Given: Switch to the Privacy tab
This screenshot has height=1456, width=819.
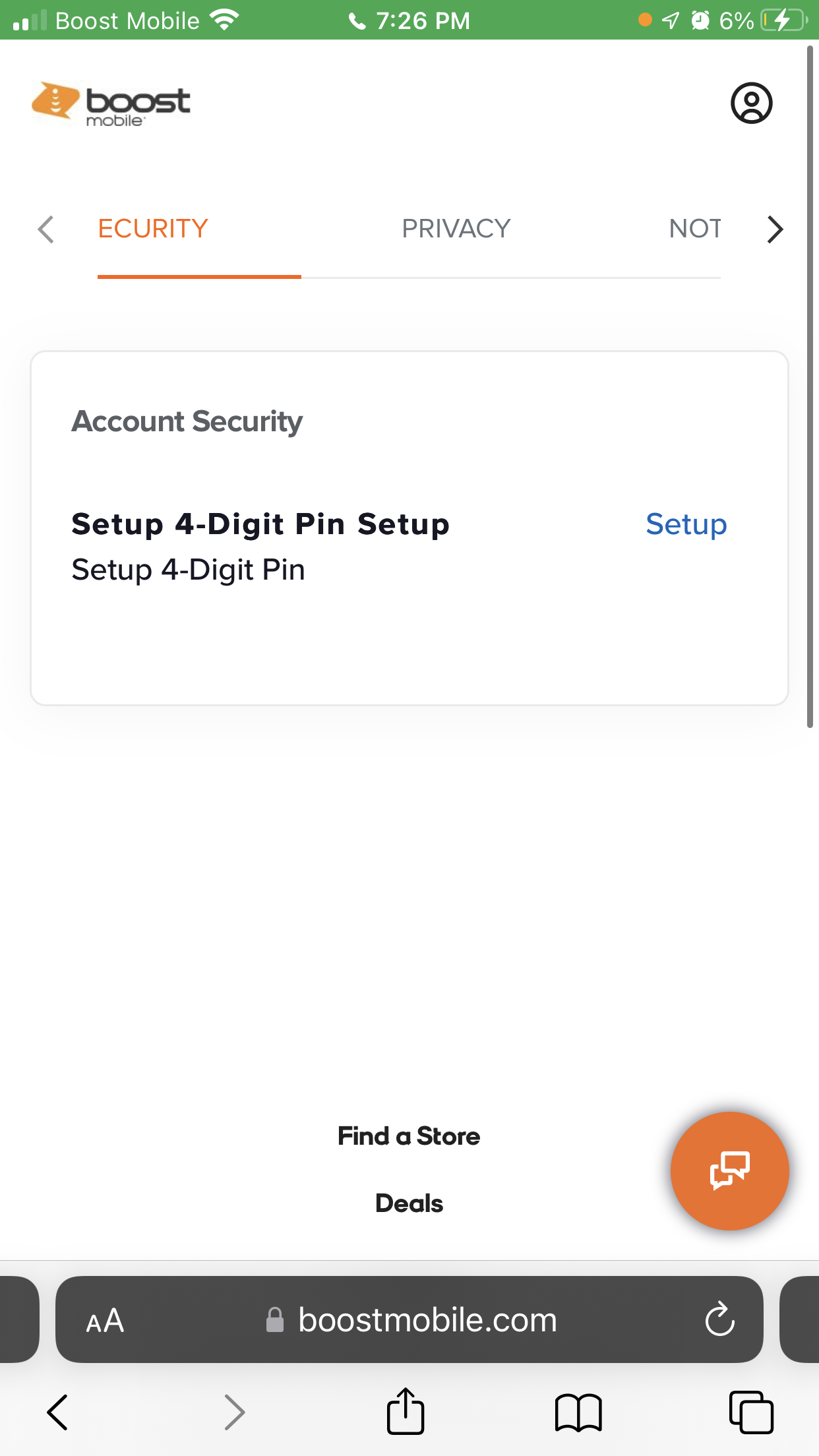Looking at the screenshot, I should (x=456, y=229).
